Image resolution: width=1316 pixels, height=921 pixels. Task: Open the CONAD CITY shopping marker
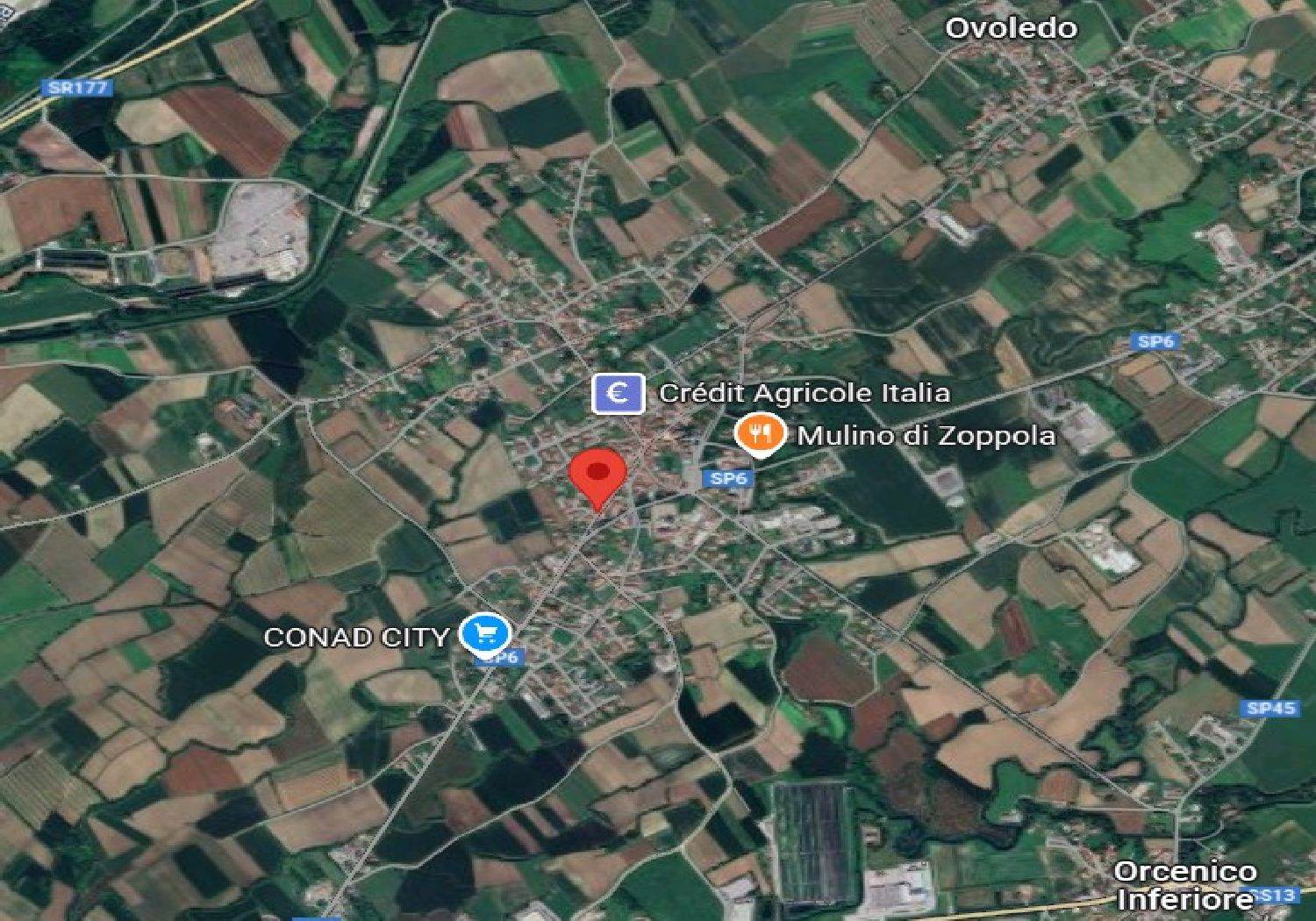tap(484, 634)
